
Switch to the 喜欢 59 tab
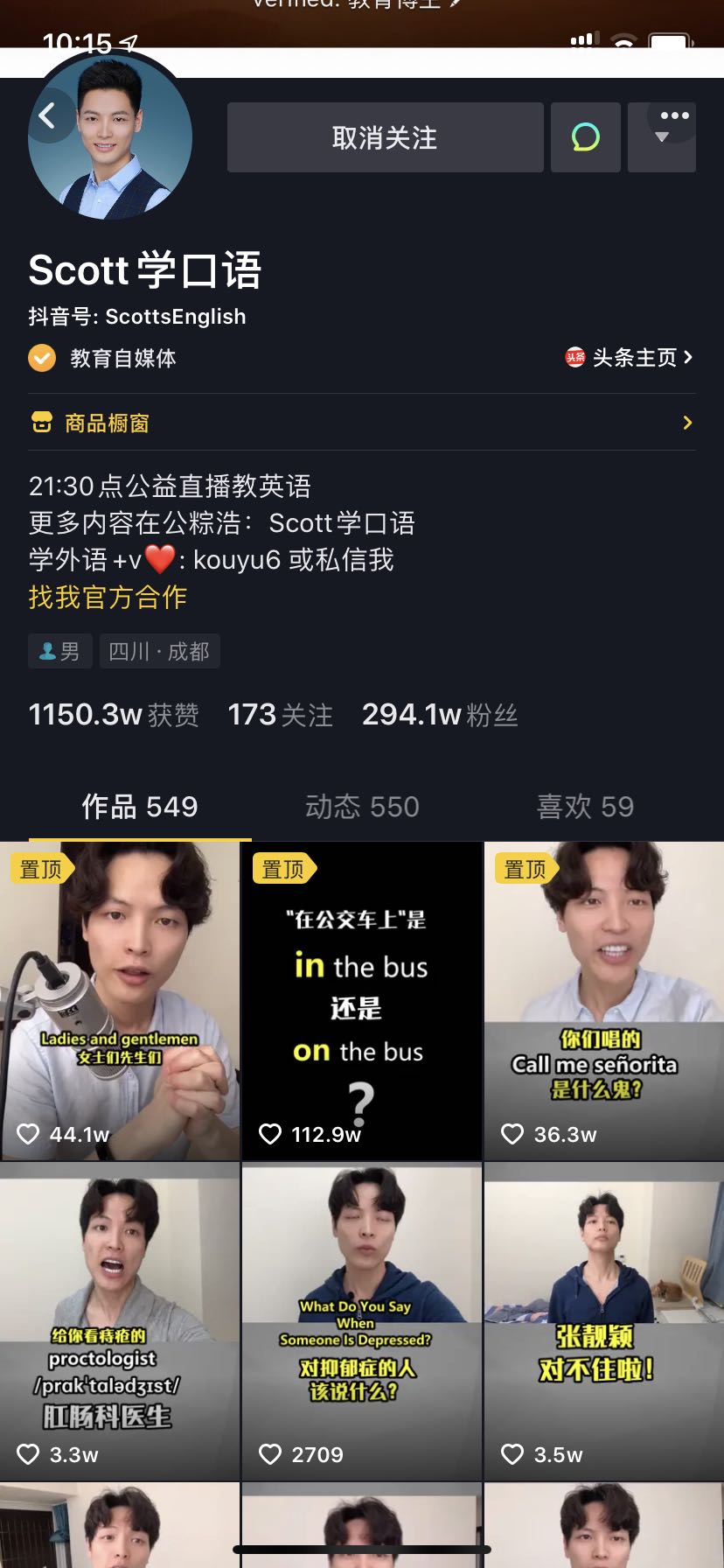tap(585, 806)
